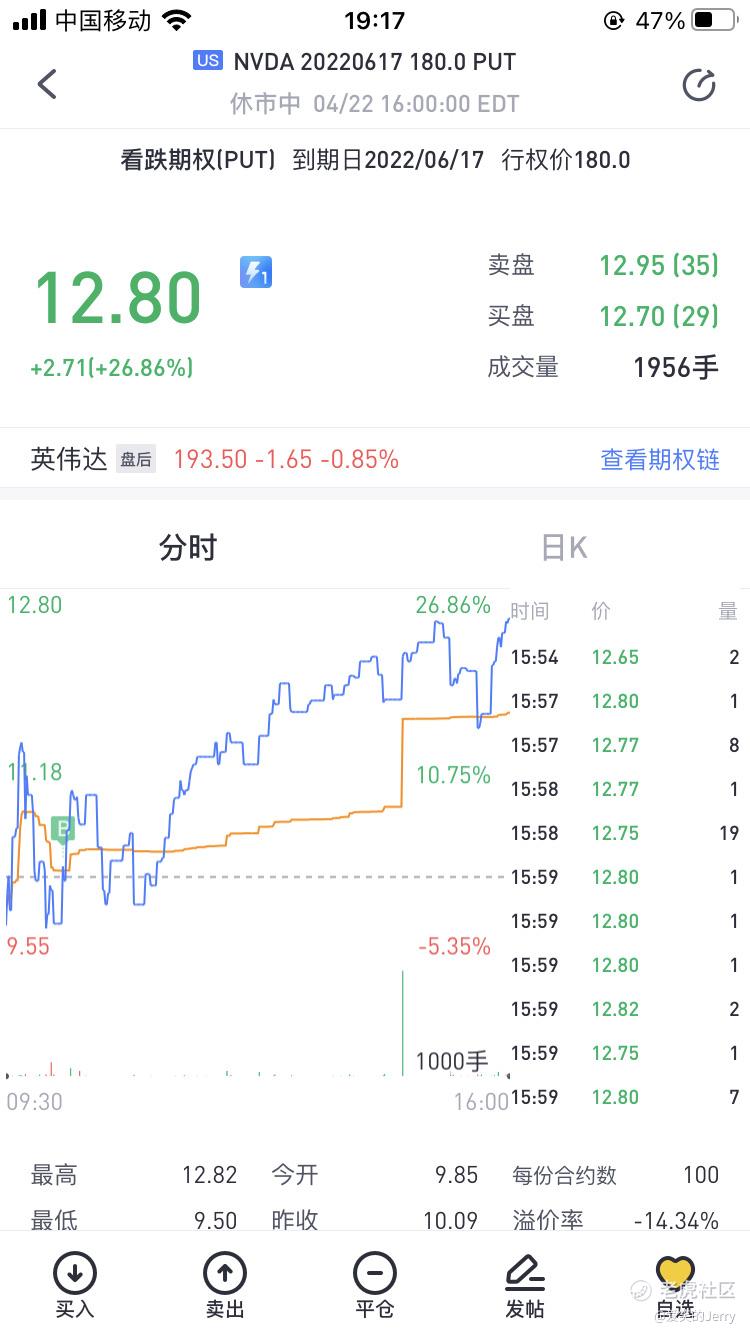Close the position with 平仓
Screen dimensions: 750x1334
coord(375,1284)
